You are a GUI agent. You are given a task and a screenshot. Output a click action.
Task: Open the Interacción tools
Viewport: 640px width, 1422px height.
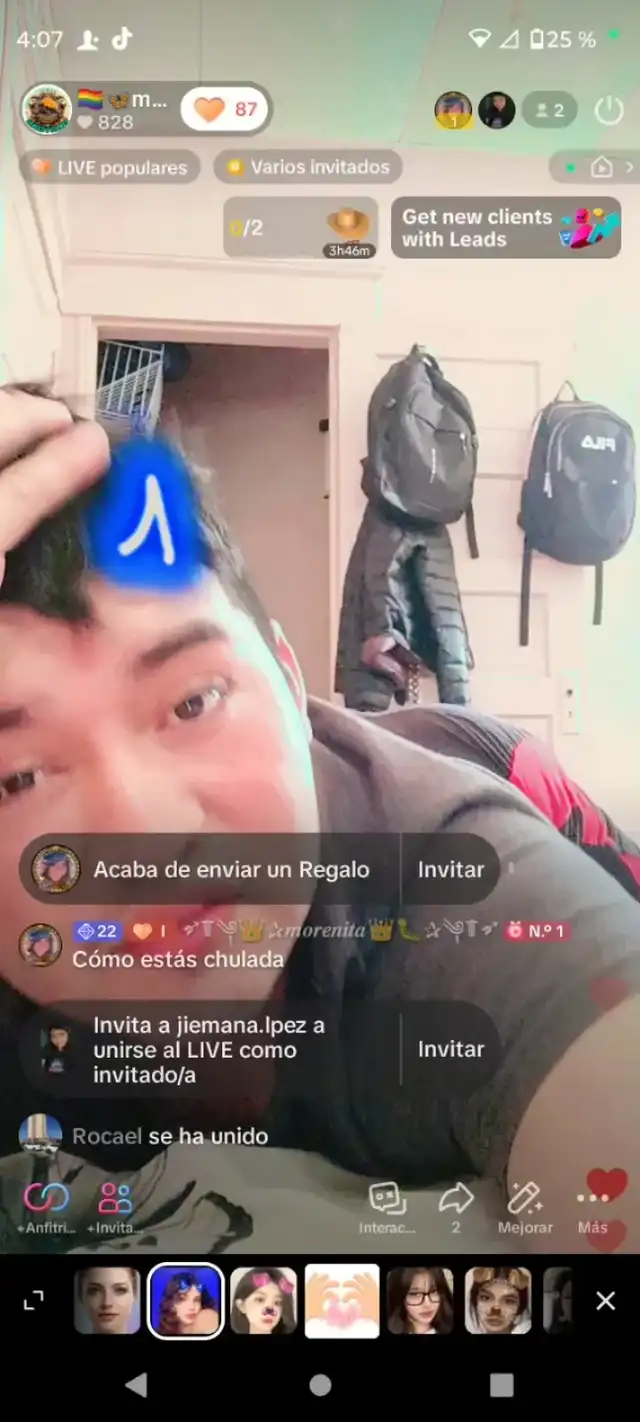point(387,1207)
